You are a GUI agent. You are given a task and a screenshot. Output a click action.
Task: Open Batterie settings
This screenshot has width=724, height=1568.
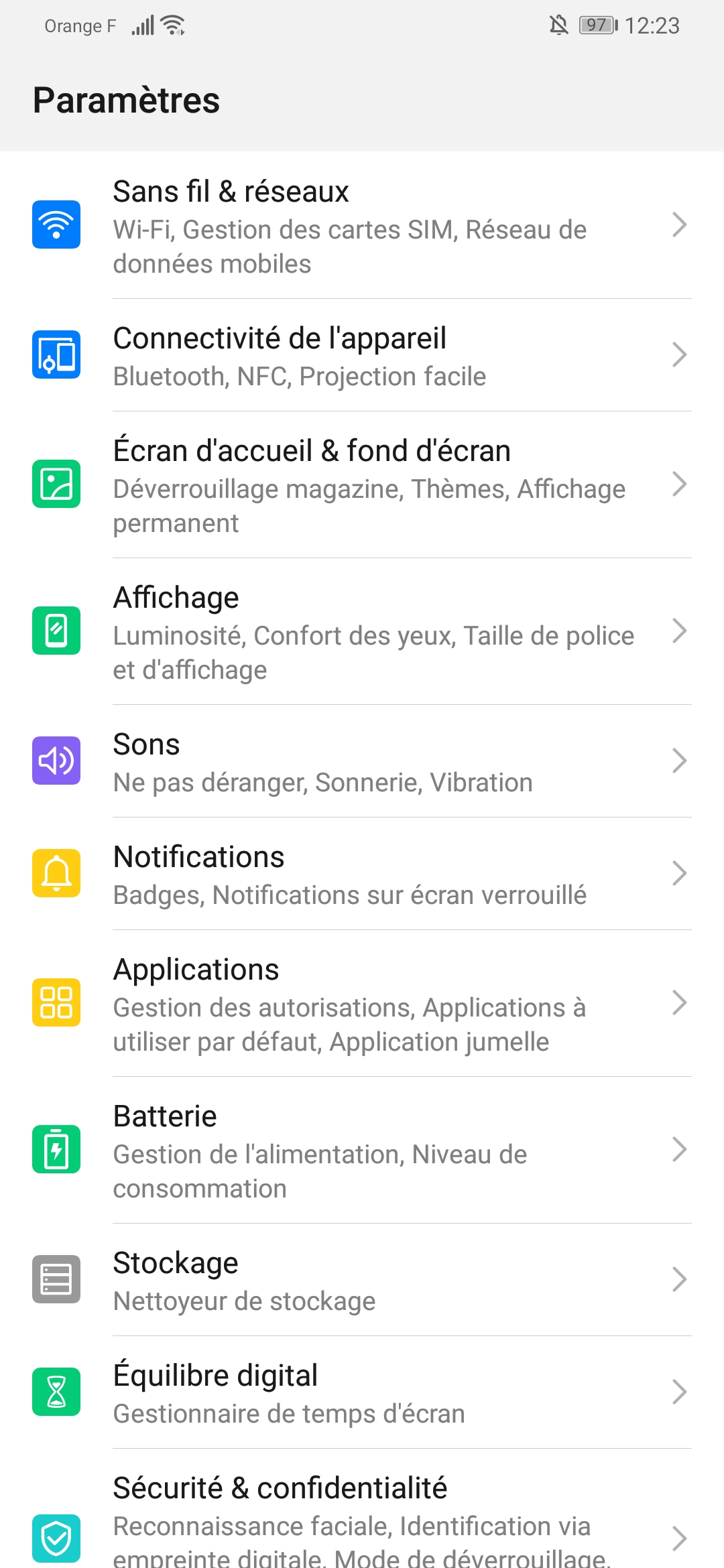point(362,1150)
